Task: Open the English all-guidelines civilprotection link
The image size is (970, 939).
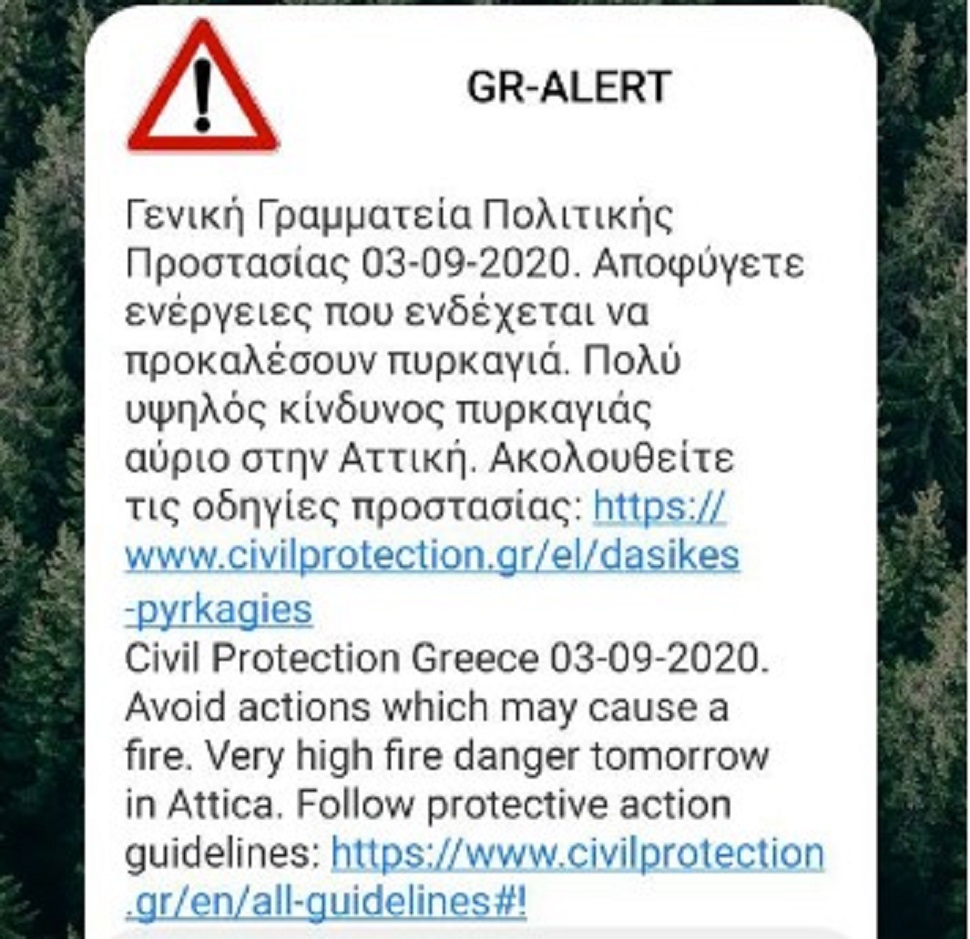Action: (577, 855)
